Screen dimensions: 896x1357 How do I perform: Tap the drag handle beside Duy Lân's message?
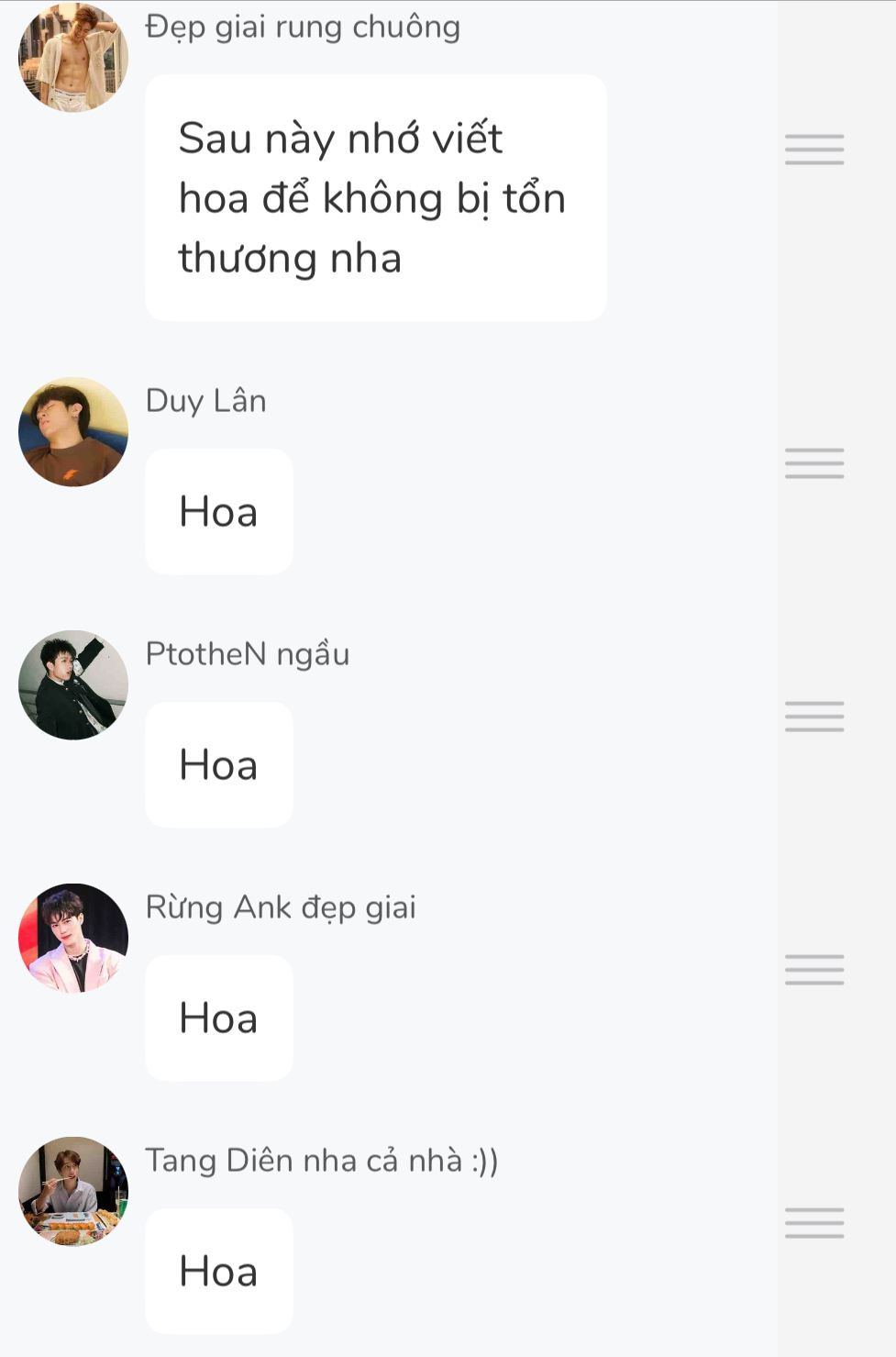click(x=814, y=463)
